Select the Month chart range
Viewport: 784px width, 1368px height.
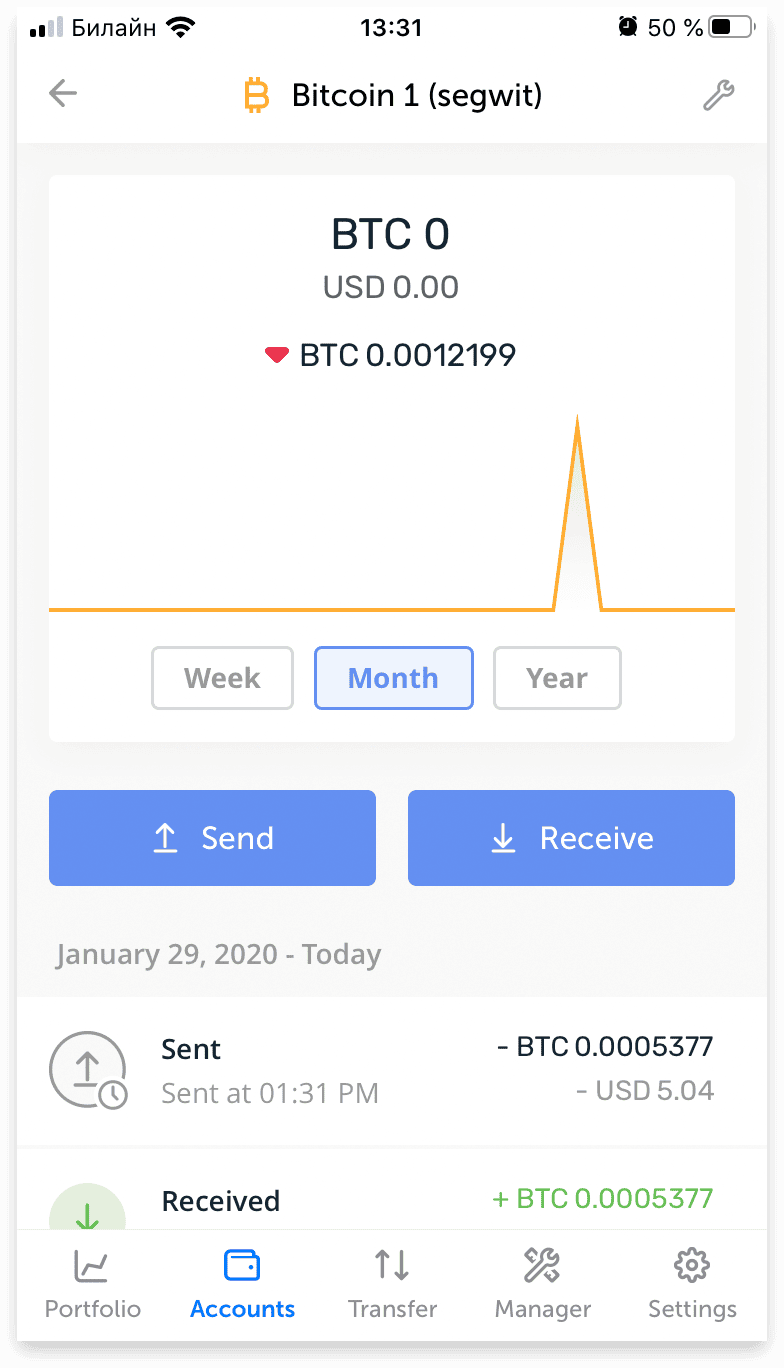393,678
